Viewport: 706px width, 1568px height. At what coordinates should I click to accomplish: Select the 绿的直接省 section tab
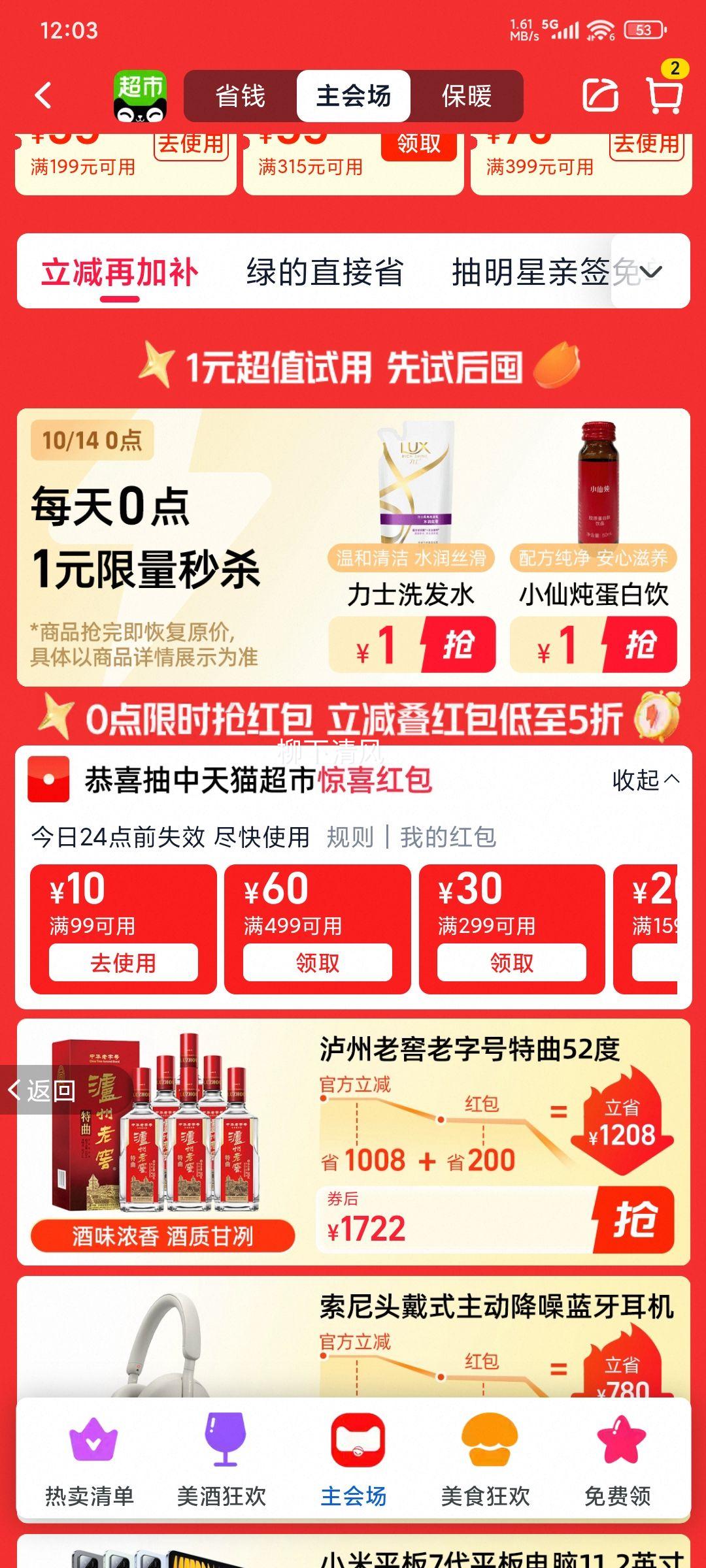point(325,272)
